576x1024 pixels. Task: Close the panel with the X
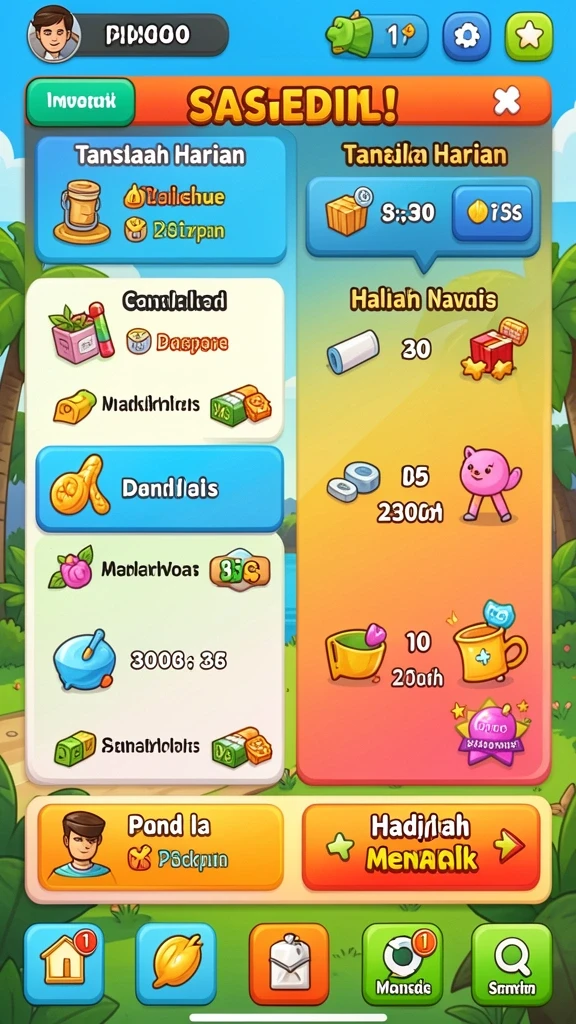506,101
